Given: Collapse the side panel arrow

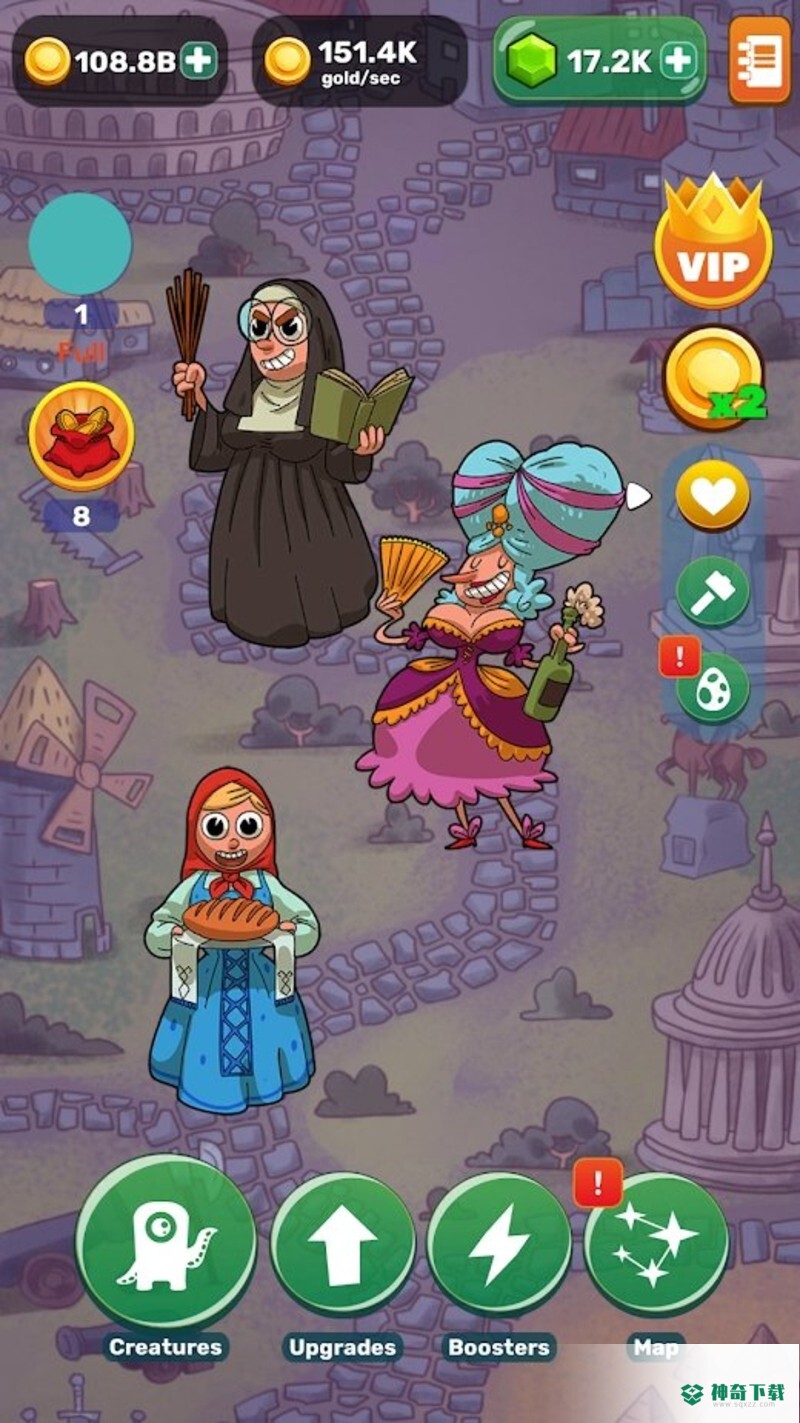Looking at the screenshot, I should click(x=637, y=495).
